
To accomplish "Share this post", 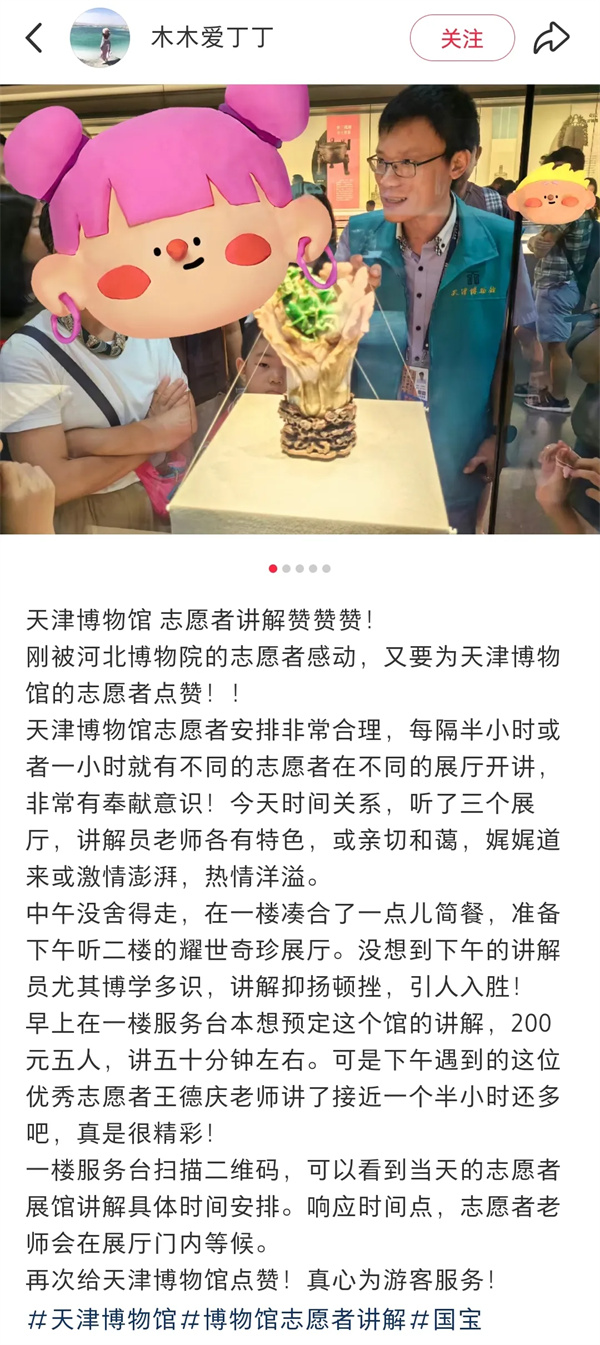I will click(x=551, y=39).
